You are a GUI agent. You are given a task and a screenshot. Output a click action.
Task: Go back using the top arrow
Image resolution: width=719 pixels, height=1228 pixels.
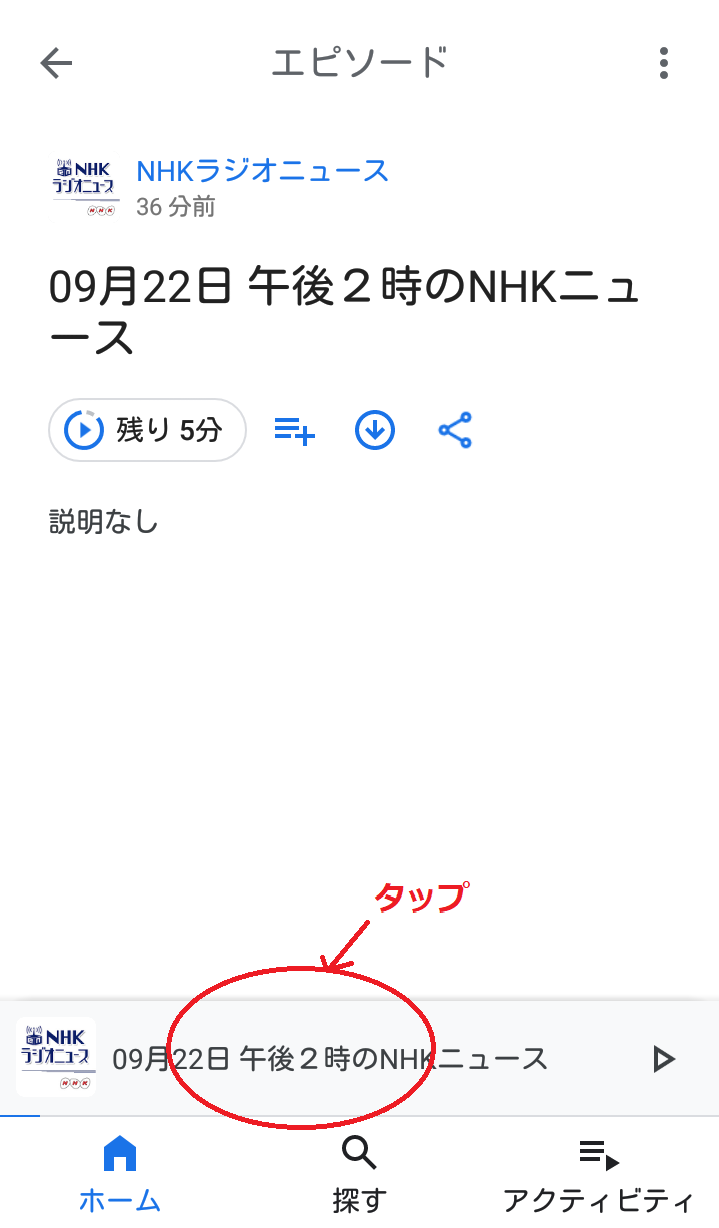coord(56,64)
